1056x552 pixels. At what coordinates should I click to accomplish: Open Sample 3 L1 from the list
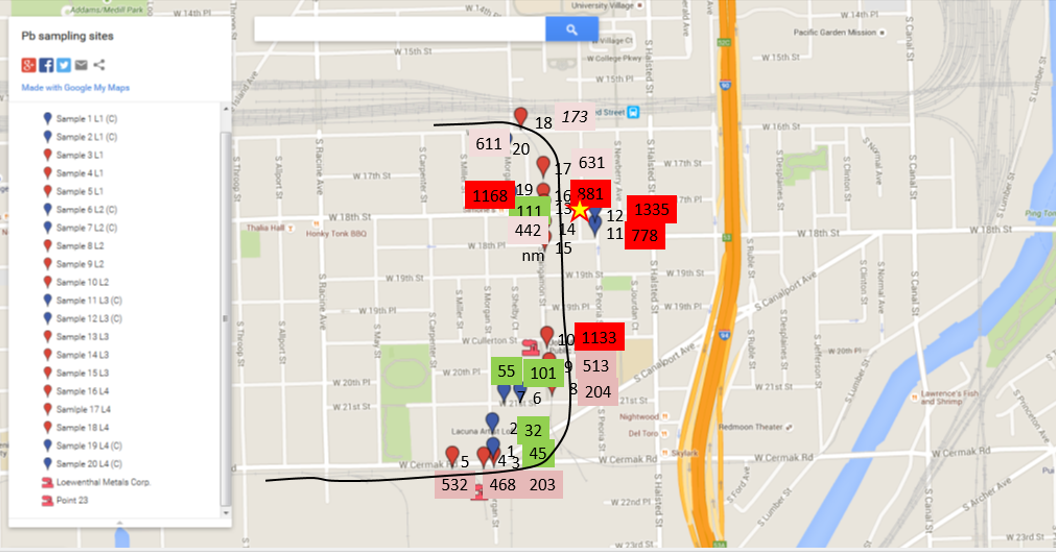pos(79,155)
